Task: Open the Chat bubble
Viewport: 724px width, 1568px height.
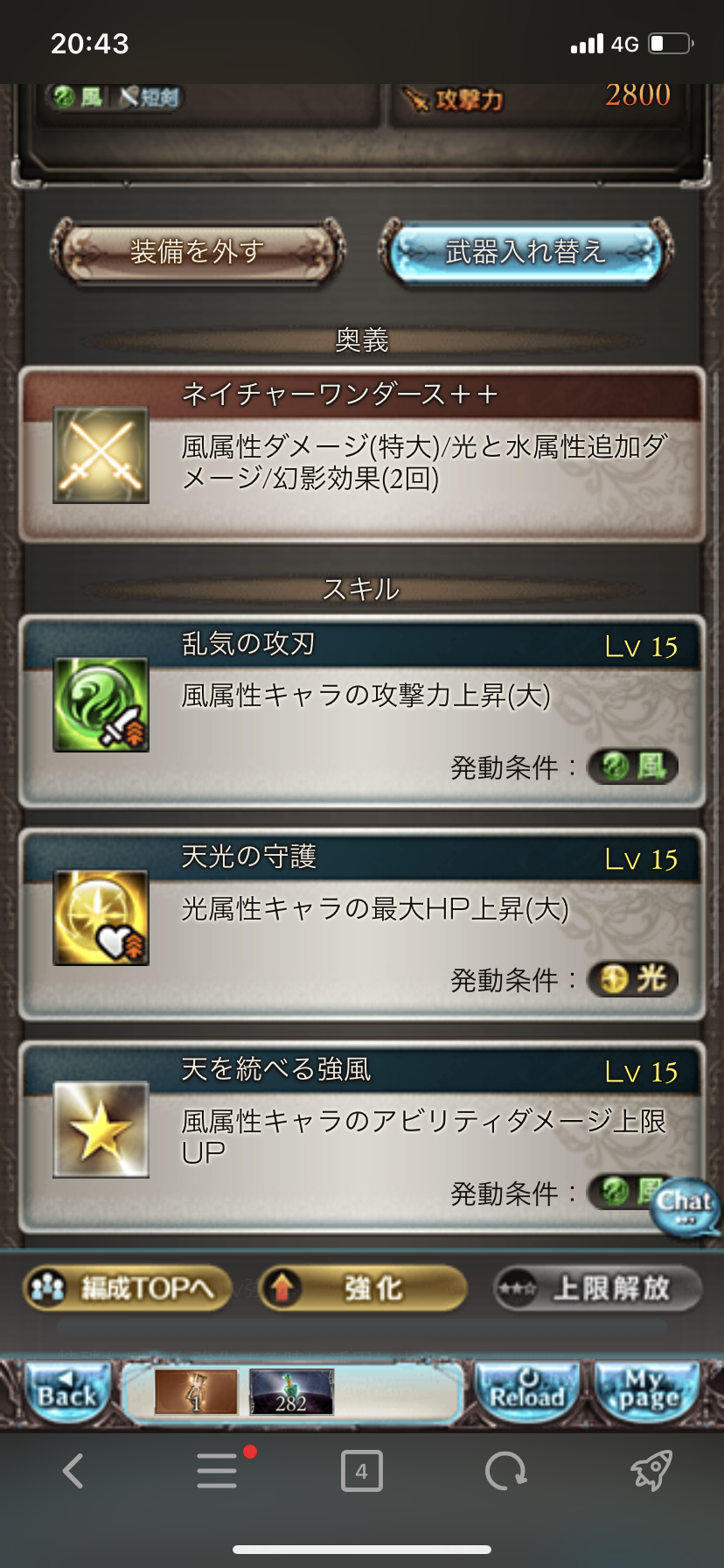Action: point(686,1207)
